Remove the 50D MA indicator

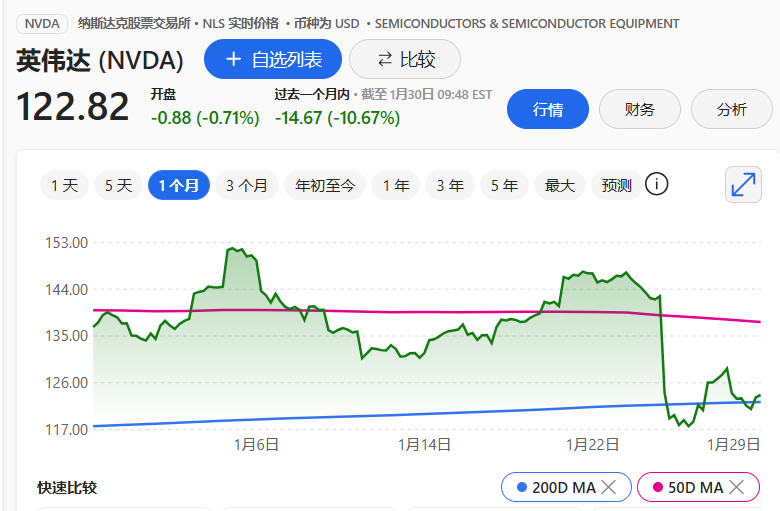click(x=736, y=487)
